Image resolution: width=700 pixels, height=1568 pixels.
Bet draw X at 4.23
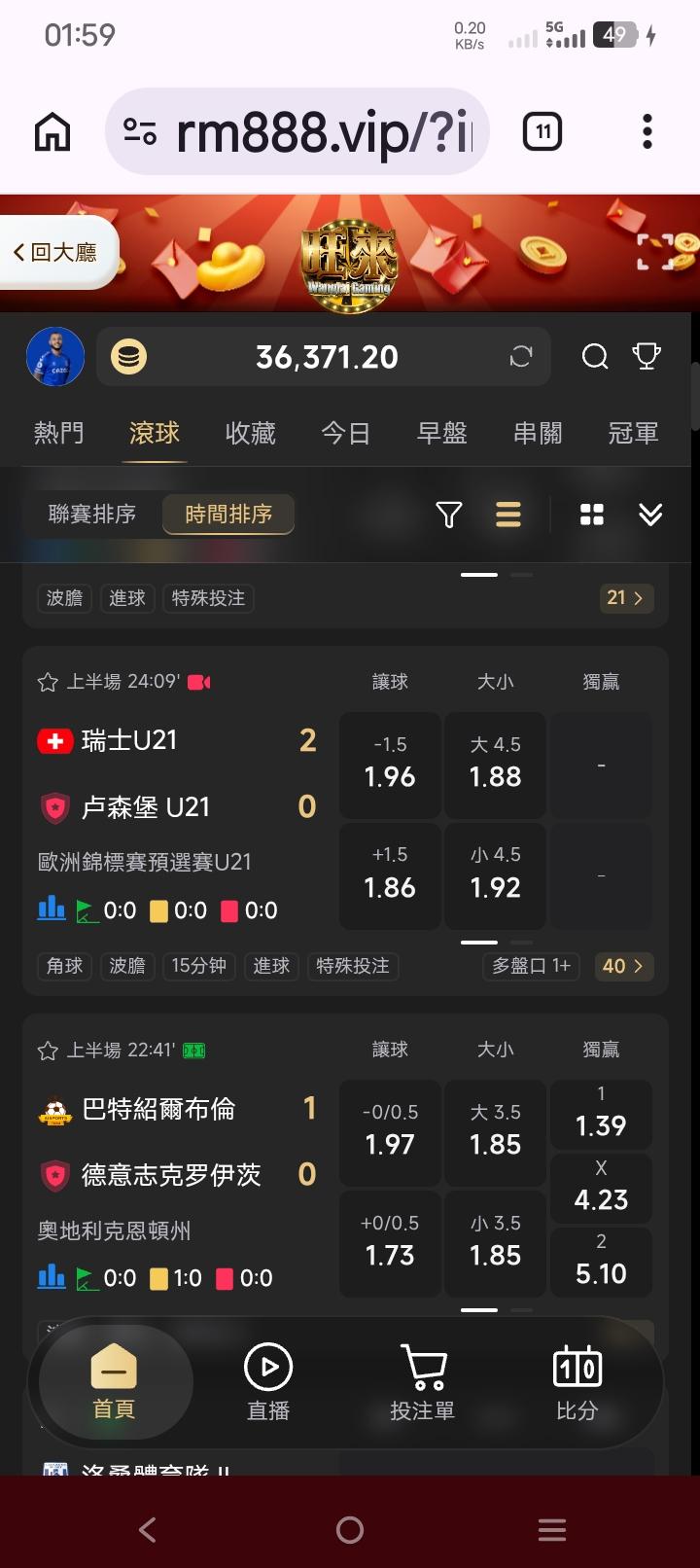click(601, 1187)
